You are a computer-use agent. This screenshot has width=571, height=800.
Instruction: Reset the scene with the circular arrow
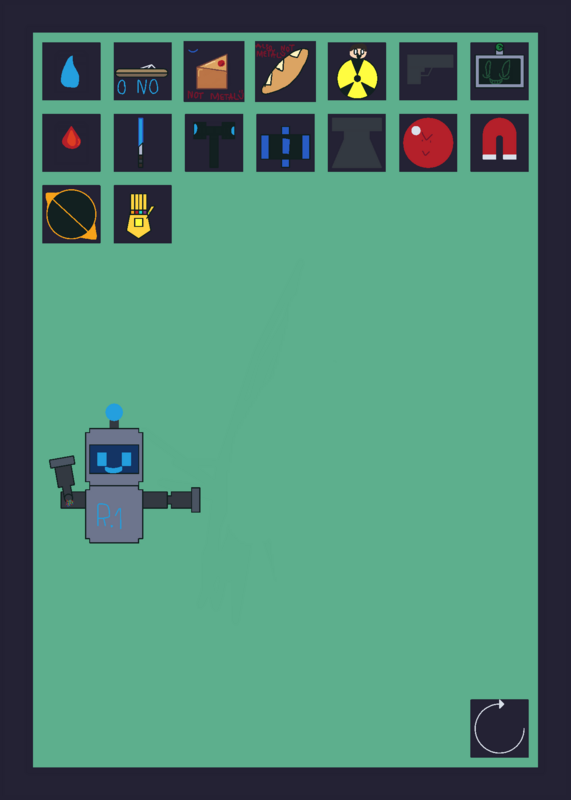pos(500,729)
